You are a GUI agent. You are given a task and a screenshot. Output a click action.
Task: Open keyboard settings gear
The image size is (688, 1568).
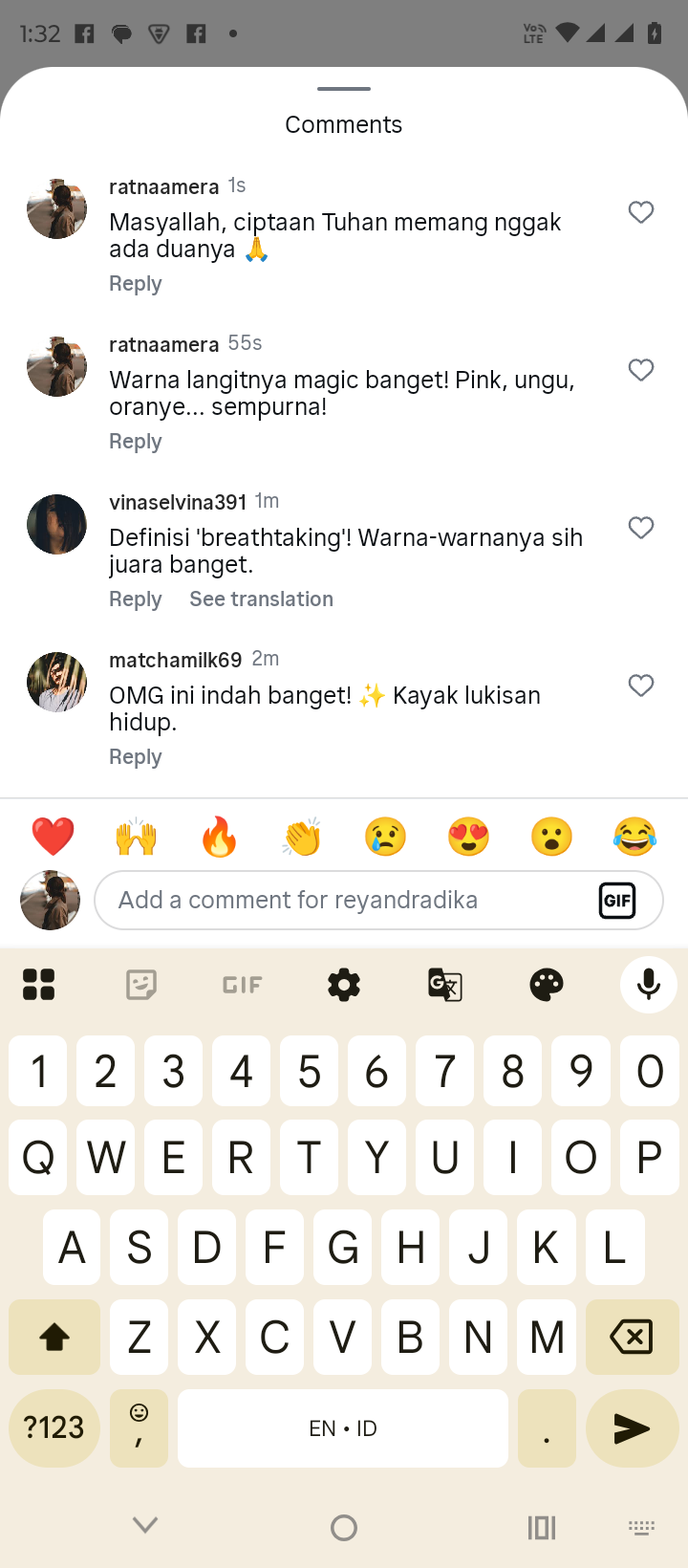tap(344, 985)
